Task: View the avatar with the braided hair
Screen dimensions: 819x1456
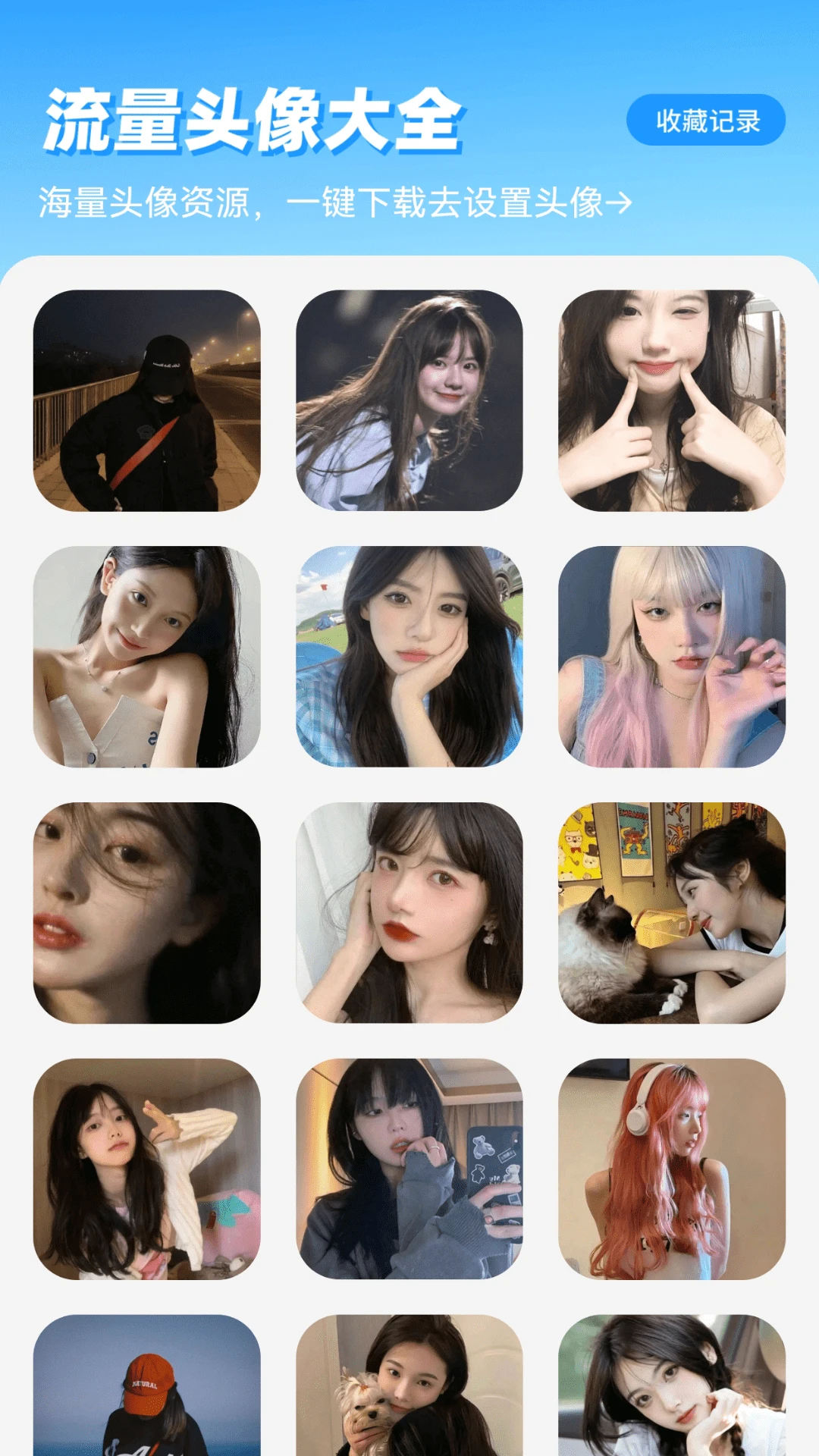Action: (672, 1386)
